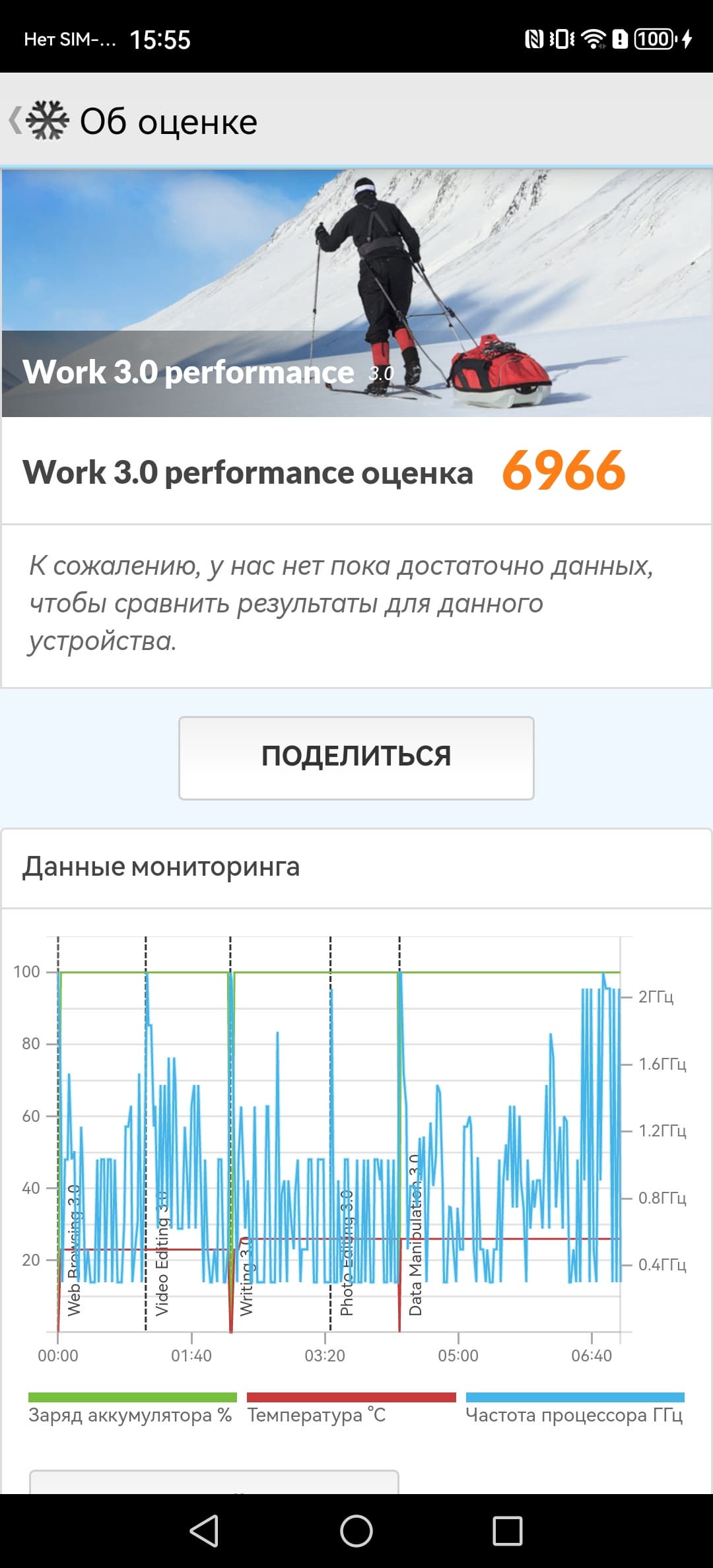
Task: Go to the home screen
Action: pos(356,1530)
